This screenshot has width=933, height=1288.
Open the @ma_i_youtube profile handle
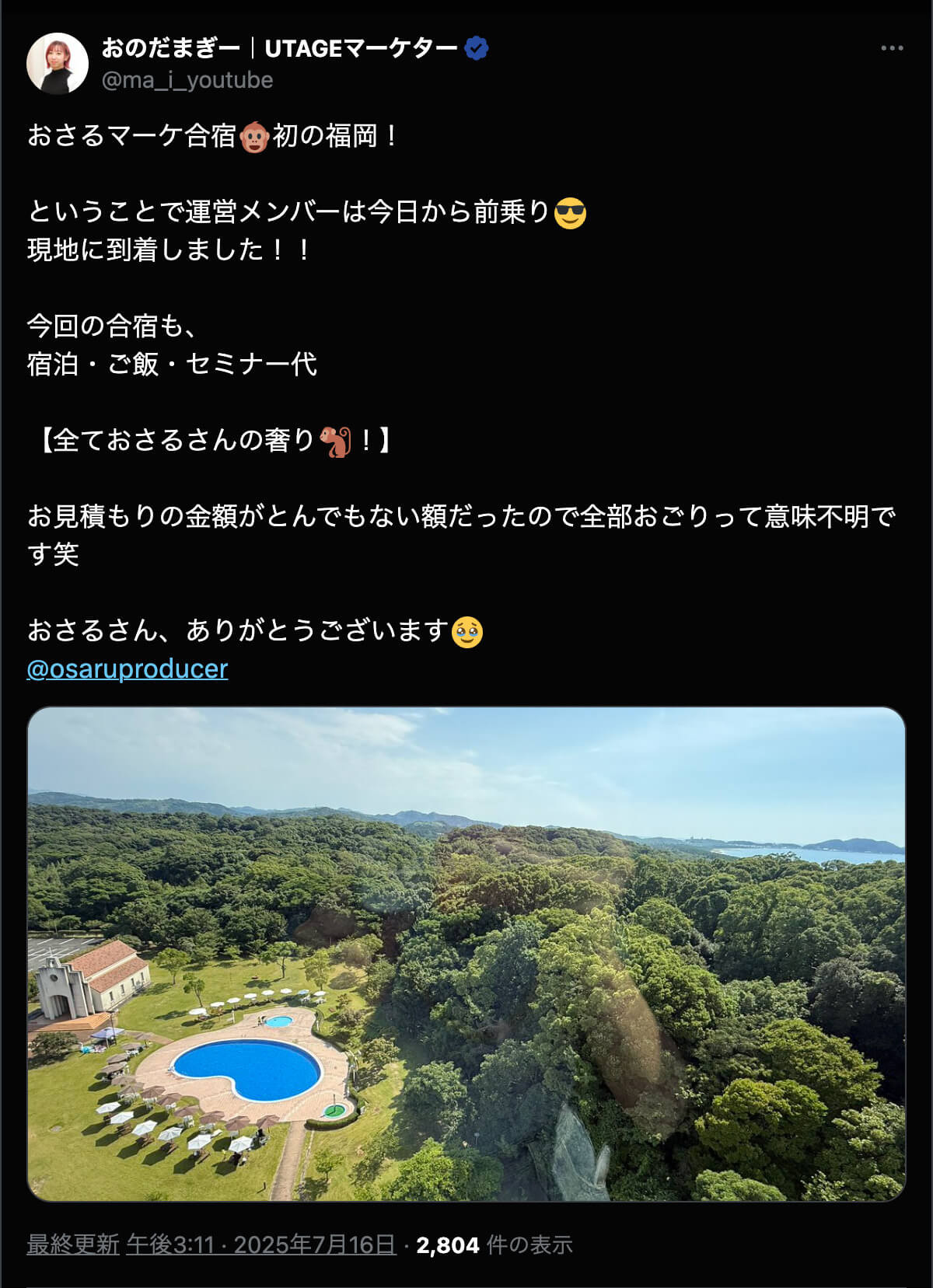coord(187,80)
